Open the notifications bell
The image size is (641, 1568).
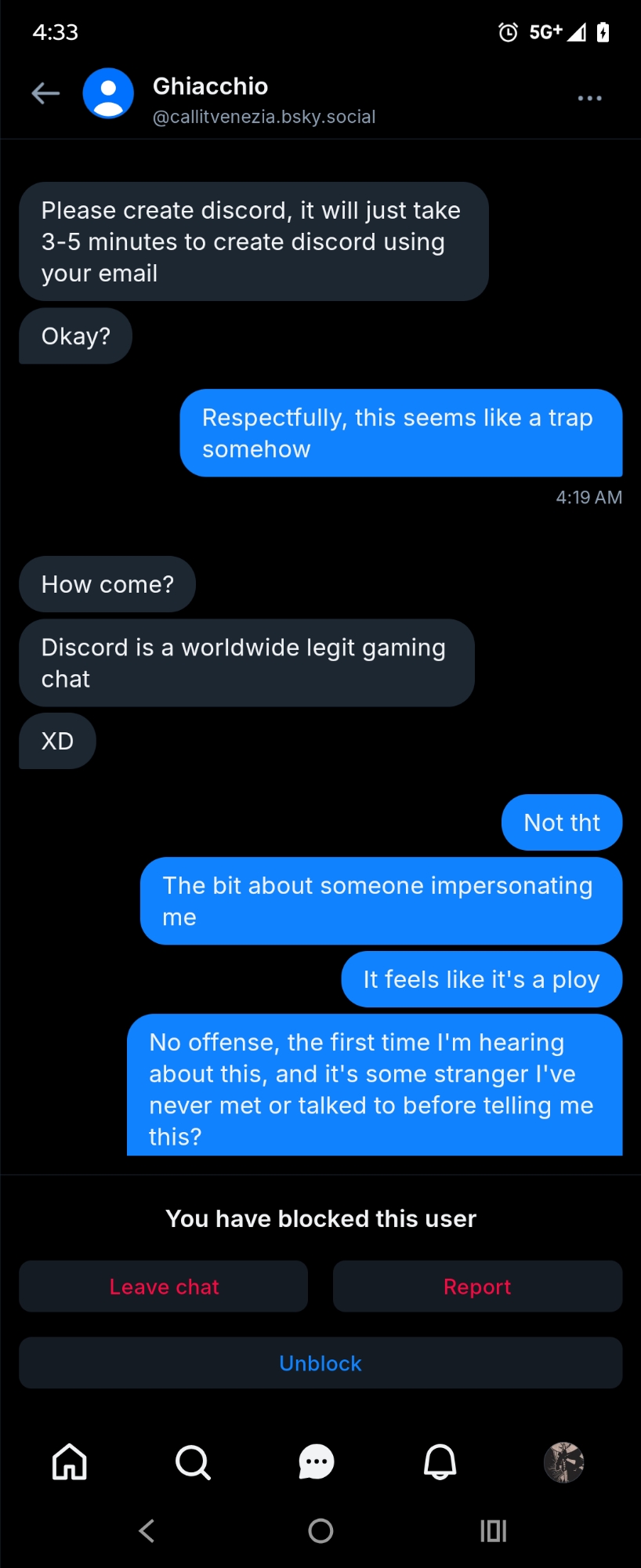click(440, 1462)
